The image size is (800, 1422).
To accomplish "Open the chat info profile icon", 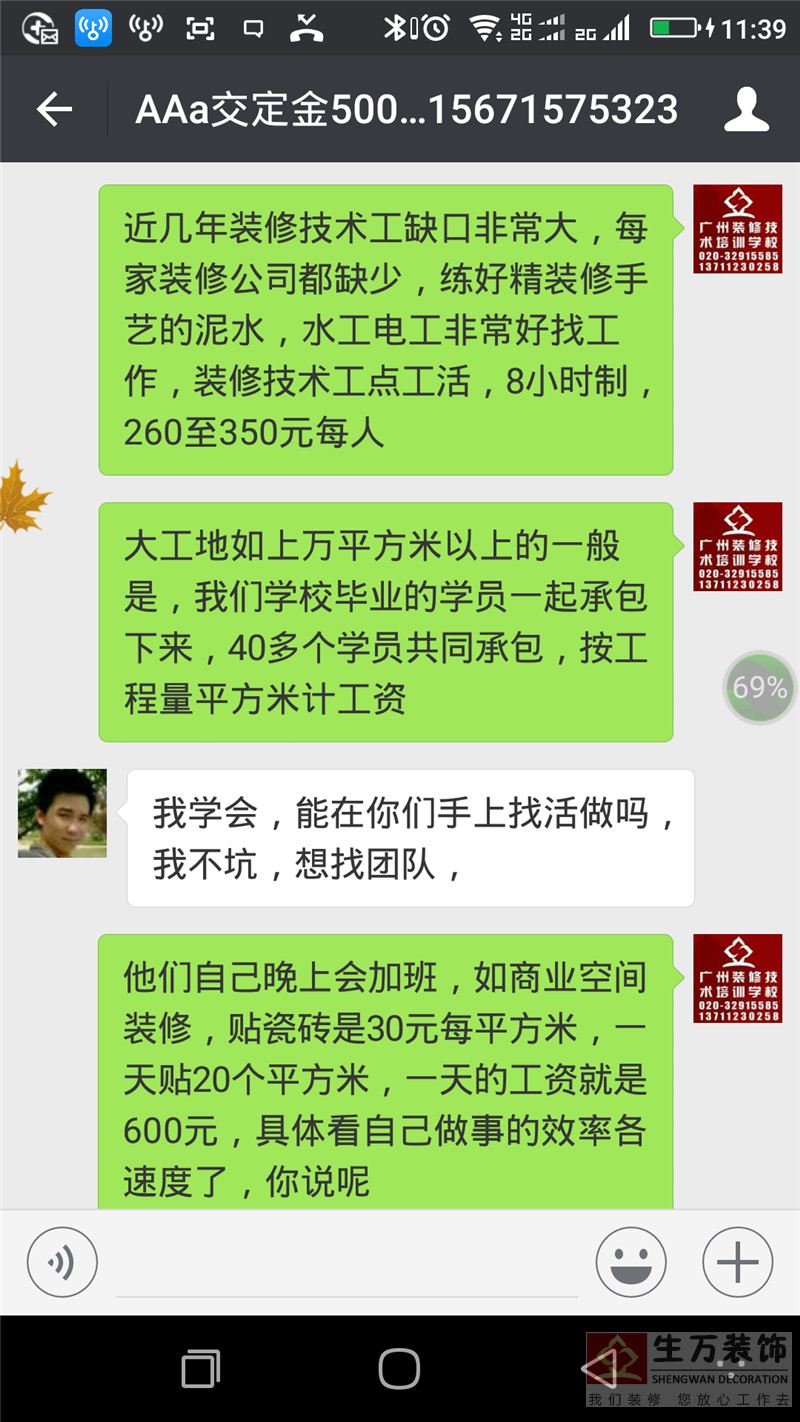I will (746, 109).
